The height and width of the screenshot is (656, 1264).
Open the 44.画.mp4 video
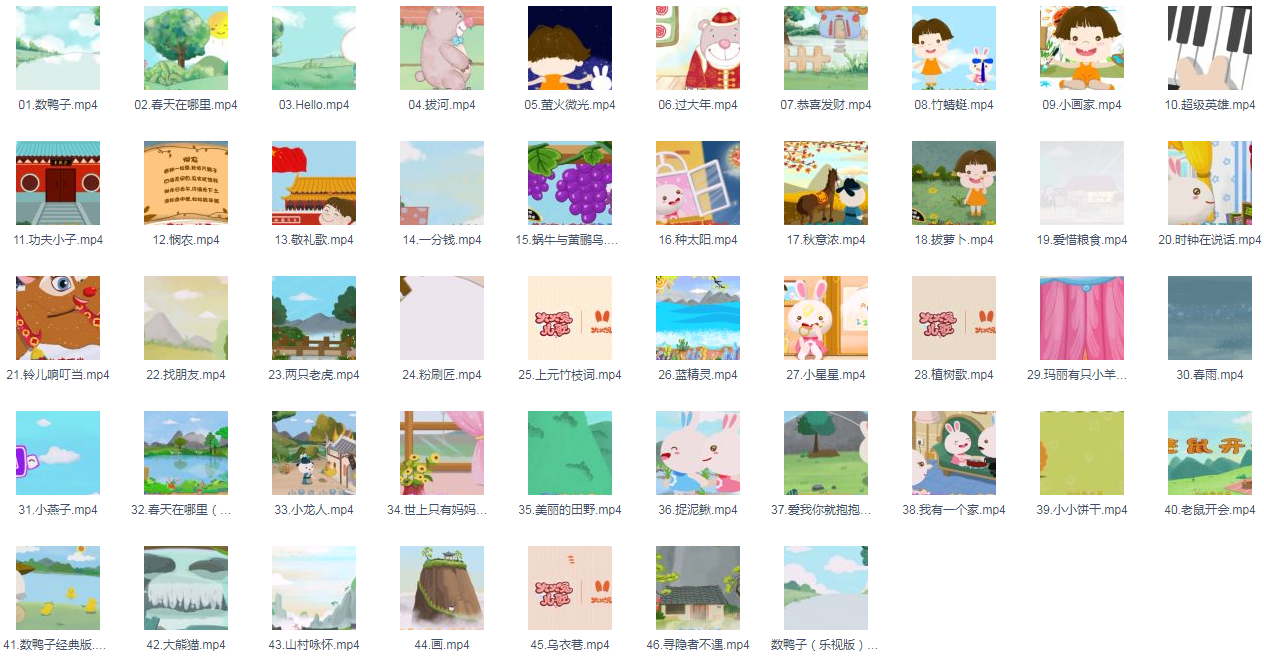point(442,588)
